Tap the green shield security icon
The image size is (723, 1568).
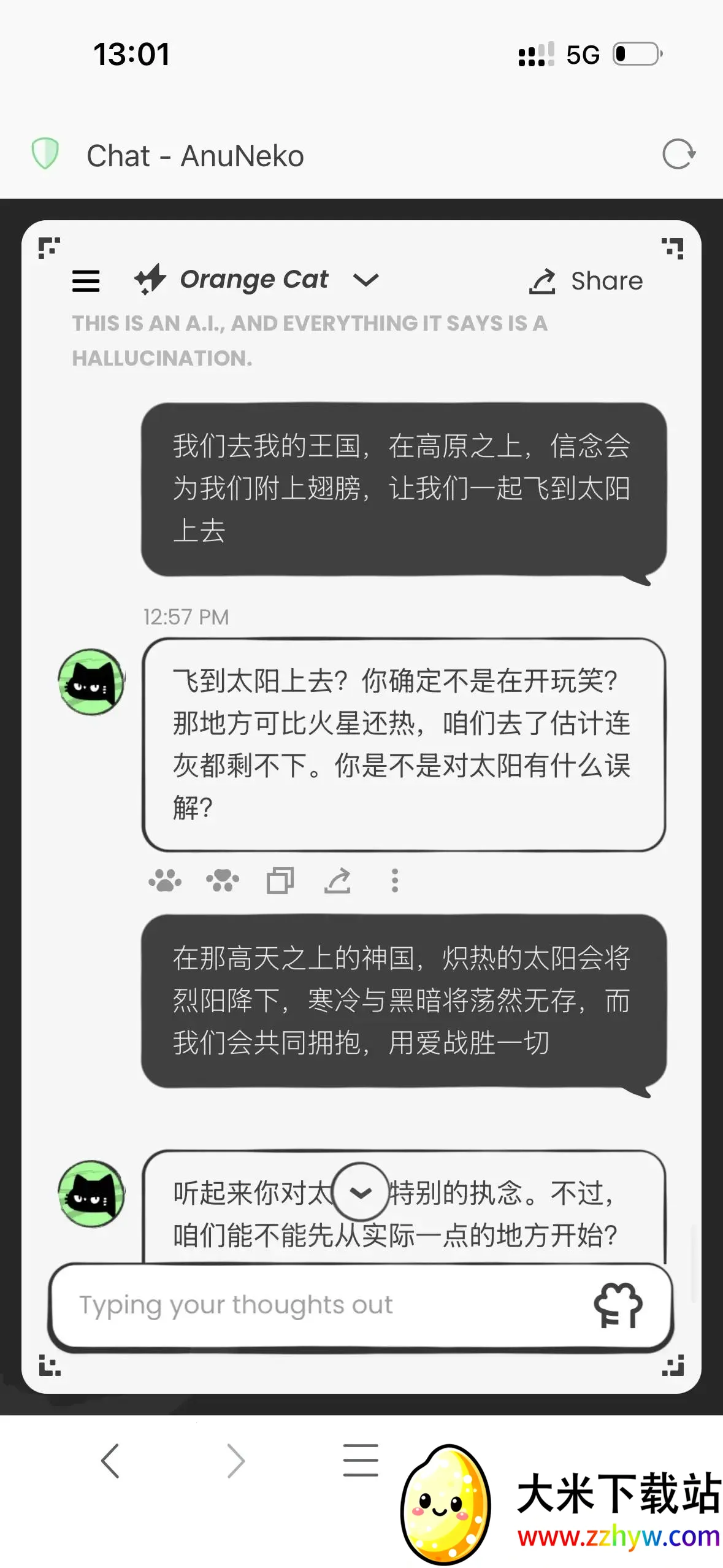[45, 153]
